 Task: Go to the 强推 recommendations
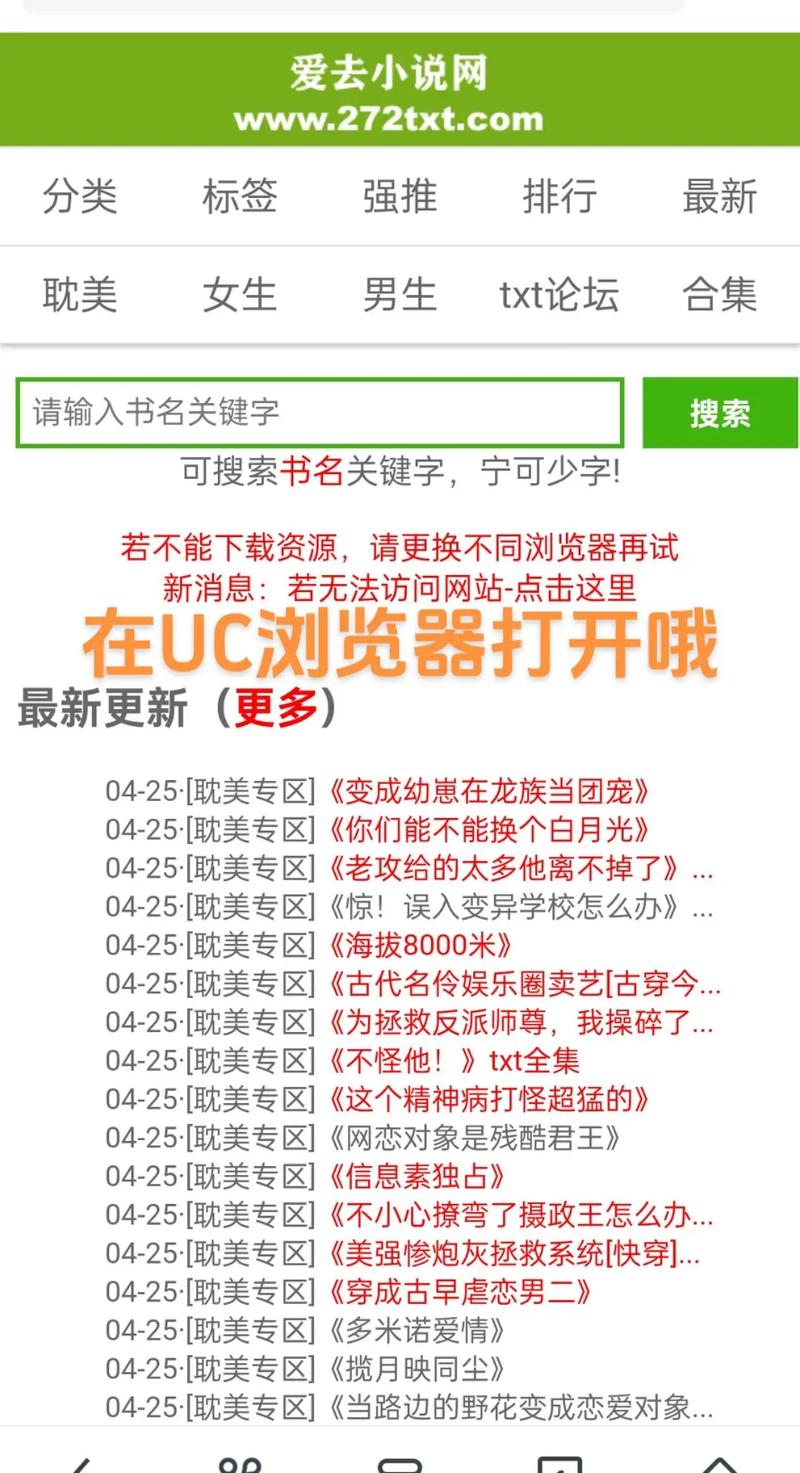400,196
